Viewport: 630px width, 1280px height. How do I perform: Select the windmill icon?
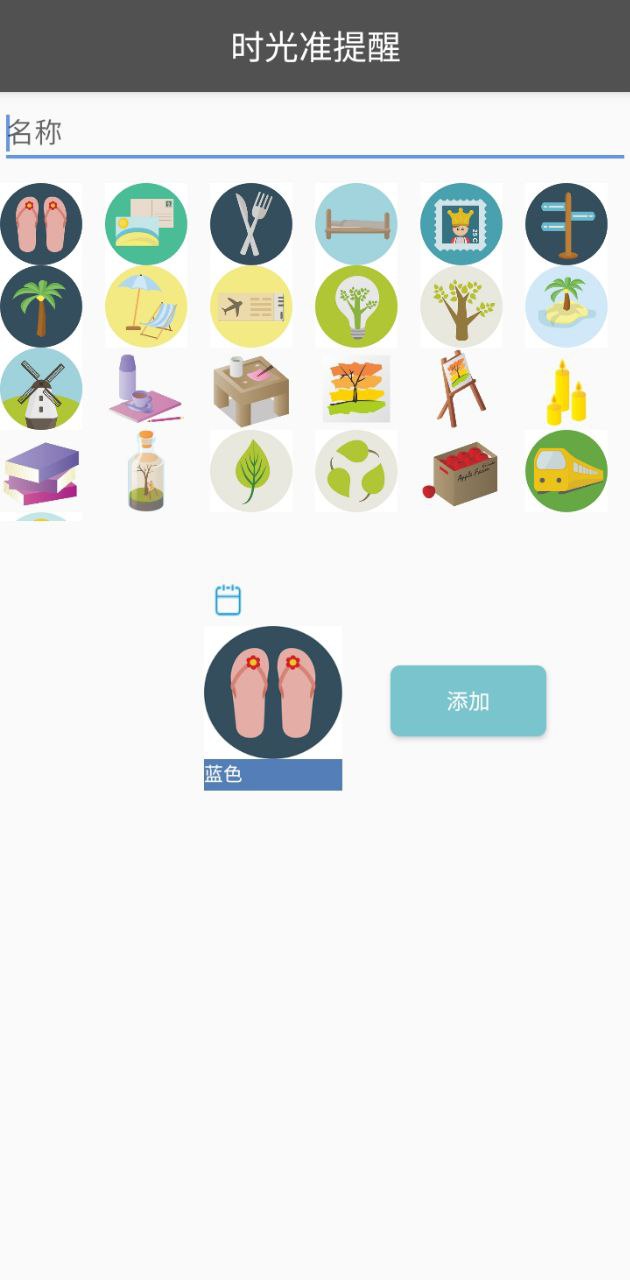41,389
